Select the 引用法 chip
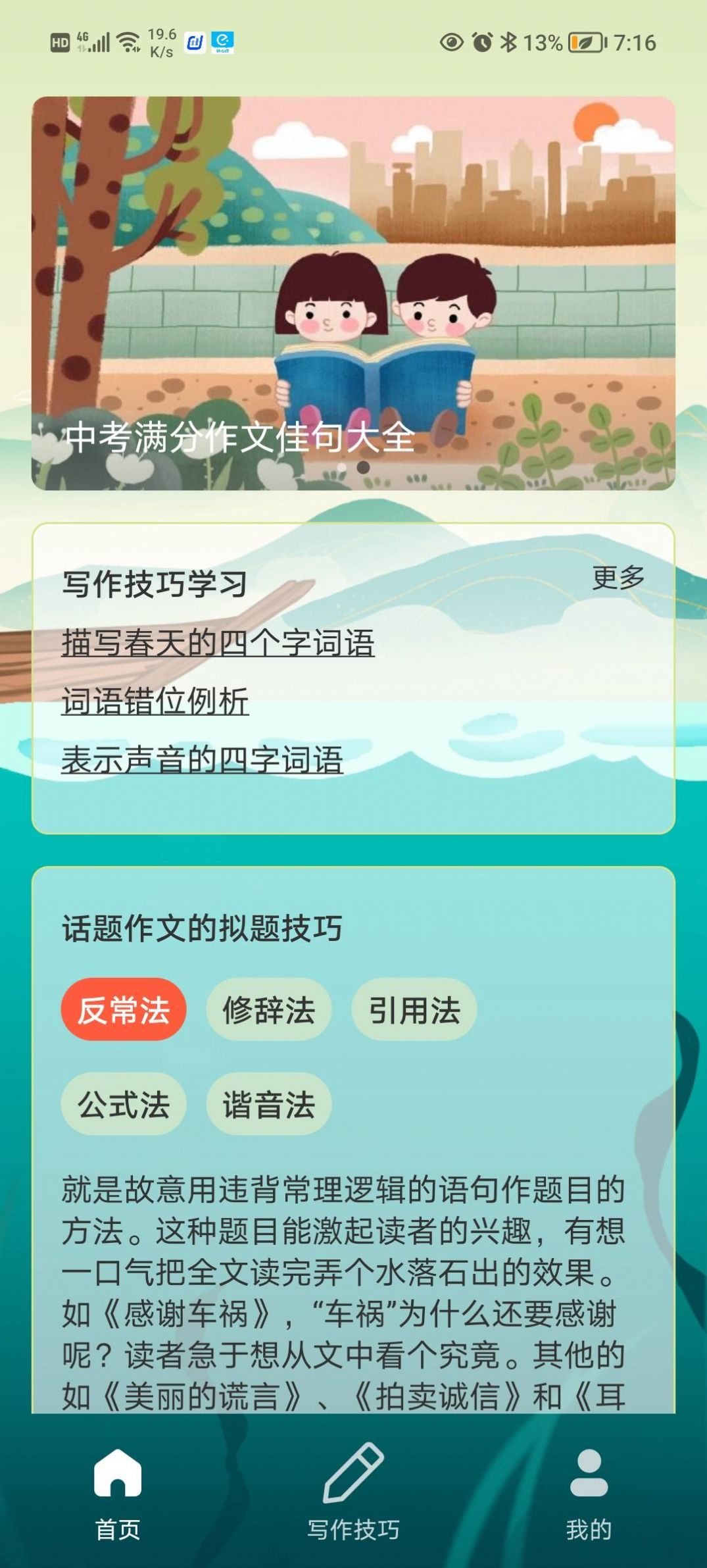Screen dimensions: 707x1568 tap(414, 1009)
